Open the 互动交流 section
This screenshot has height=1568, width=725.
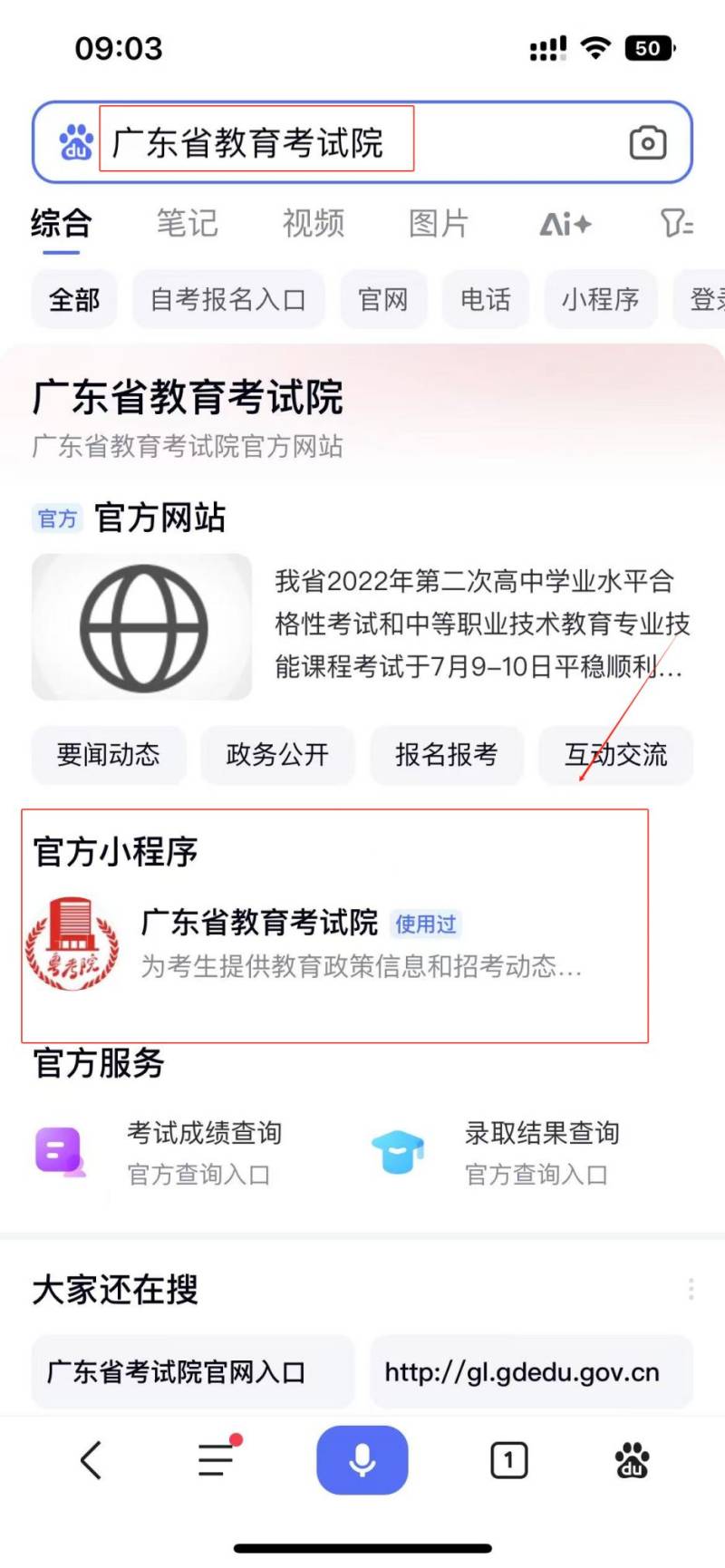(x=616, y=754)
